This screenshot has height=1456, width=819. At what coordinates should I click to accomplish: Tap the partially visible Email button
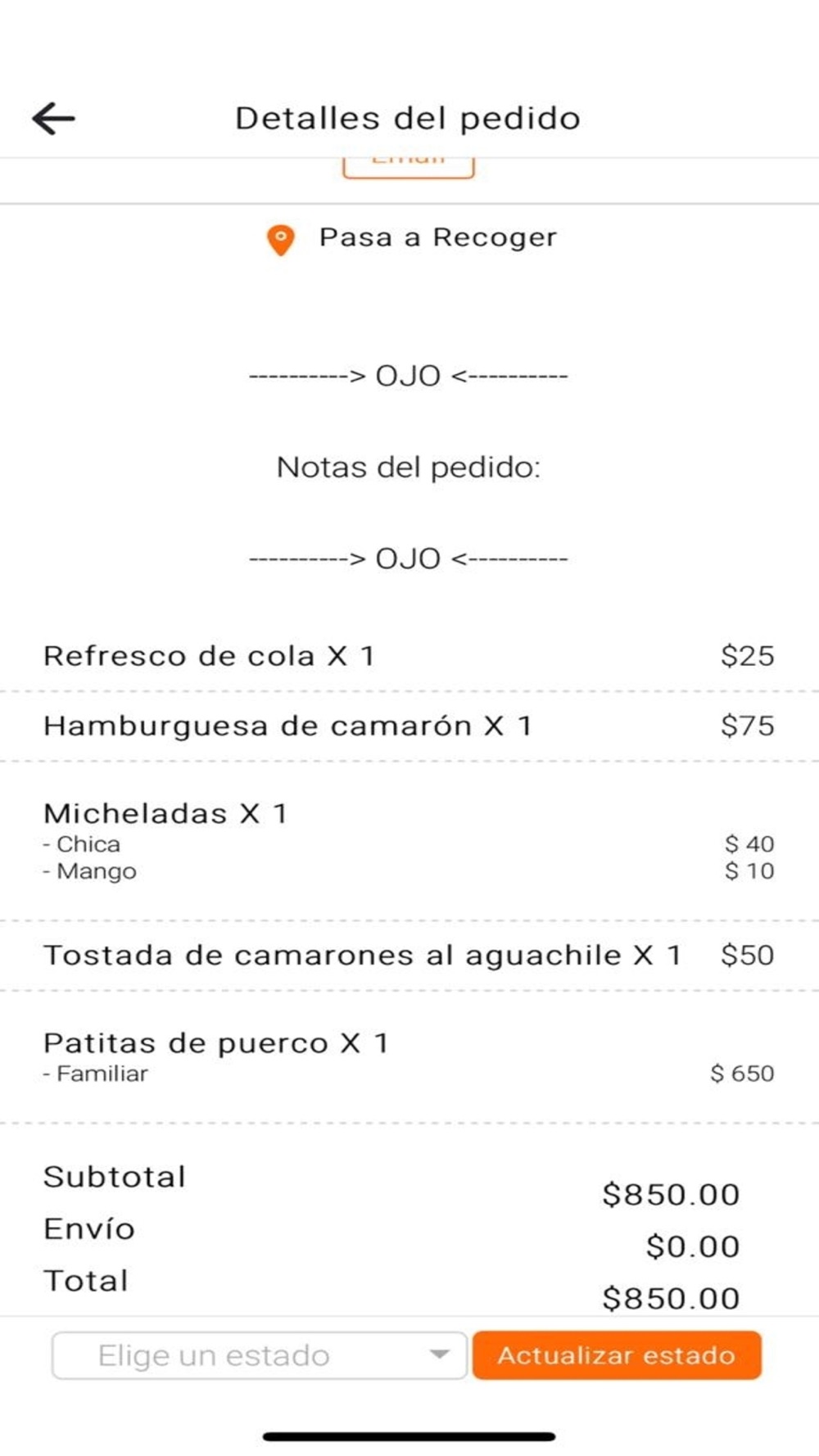tap(409, 166)
